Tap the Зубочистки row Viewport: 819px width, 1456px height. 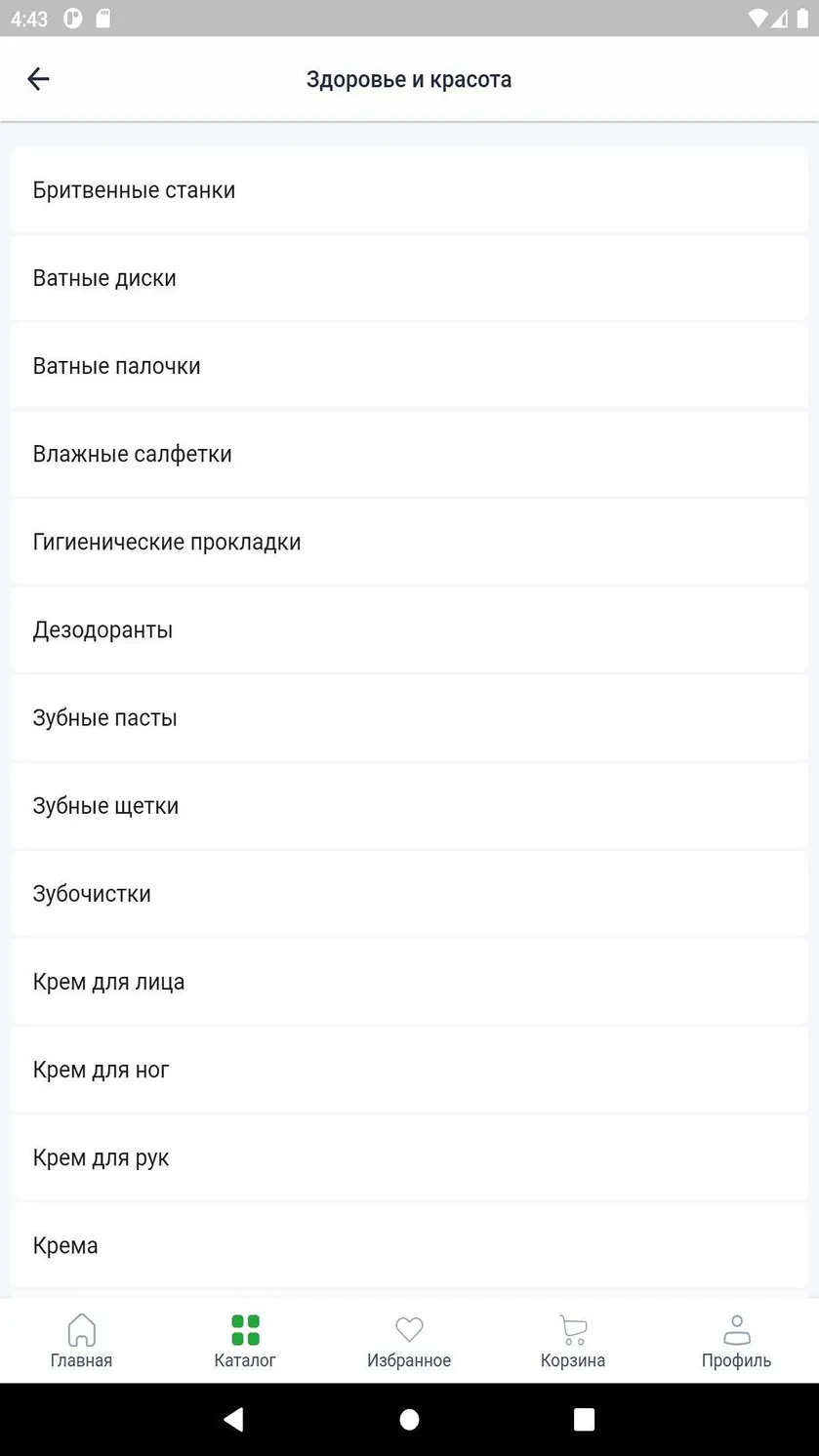(409, 894)
